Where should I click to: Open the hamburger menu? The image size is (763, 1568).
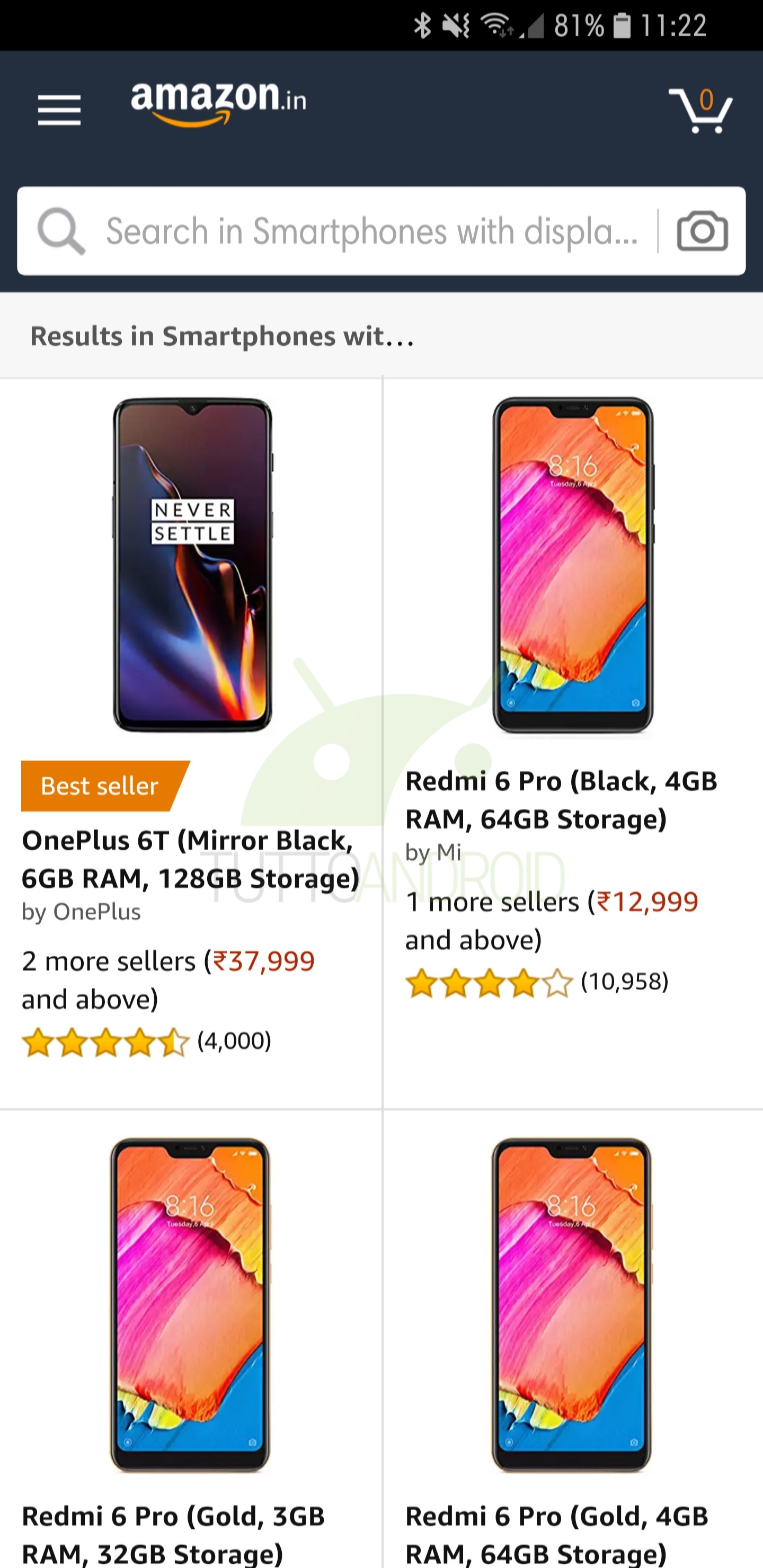point(59,110)
